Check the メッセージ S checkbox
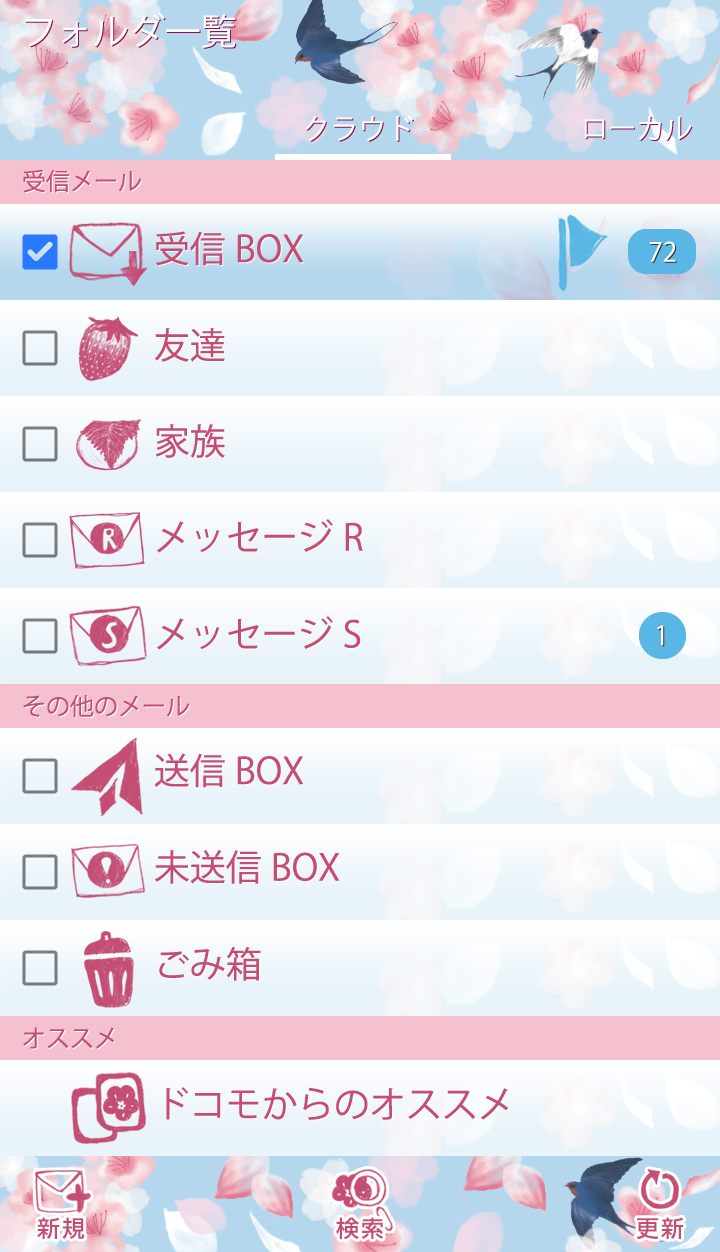 [x=40, y=636]
